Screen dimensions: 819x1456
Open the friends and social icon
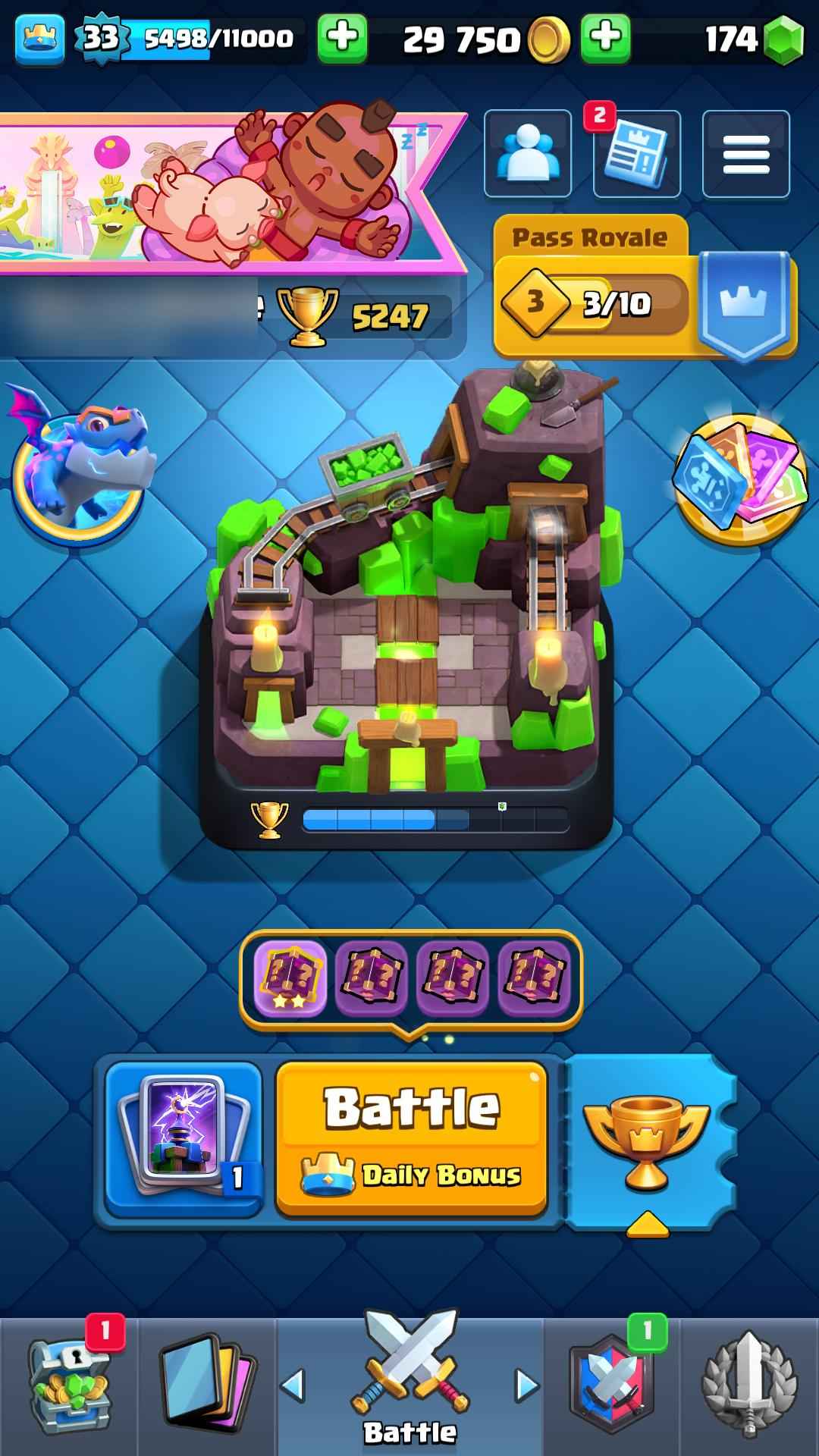(528, 154)
